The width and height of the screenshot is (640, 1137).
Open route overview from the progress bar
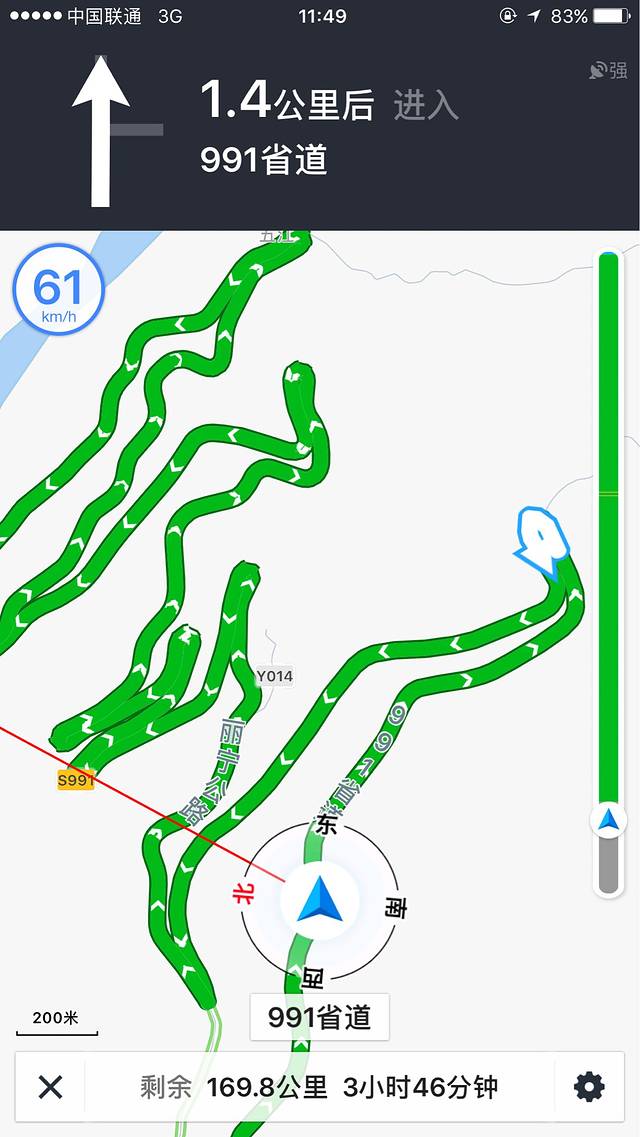[x=608, y=570]
